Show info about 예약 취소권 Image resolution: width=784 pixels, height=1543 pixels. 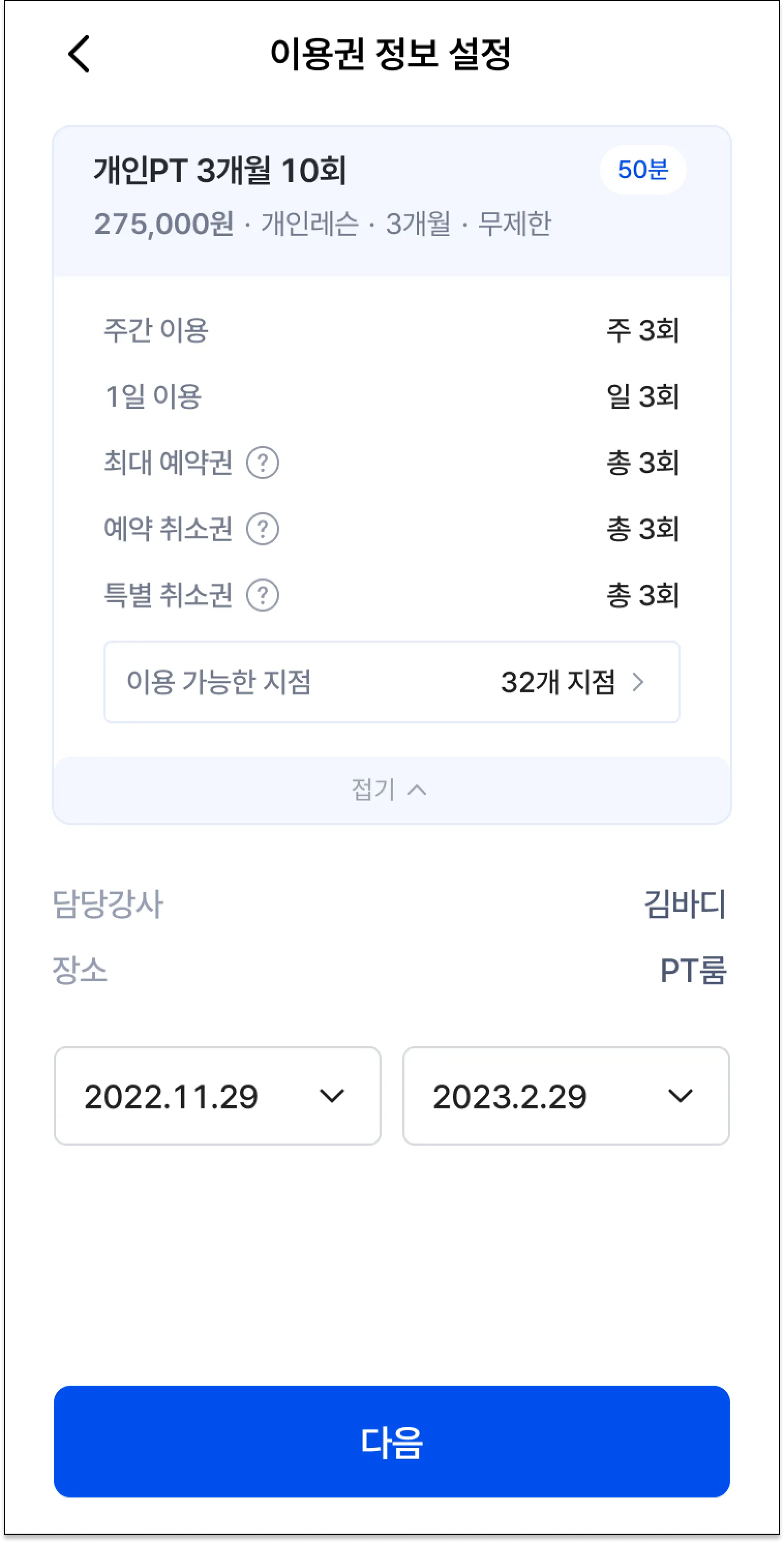click(263, 529)
